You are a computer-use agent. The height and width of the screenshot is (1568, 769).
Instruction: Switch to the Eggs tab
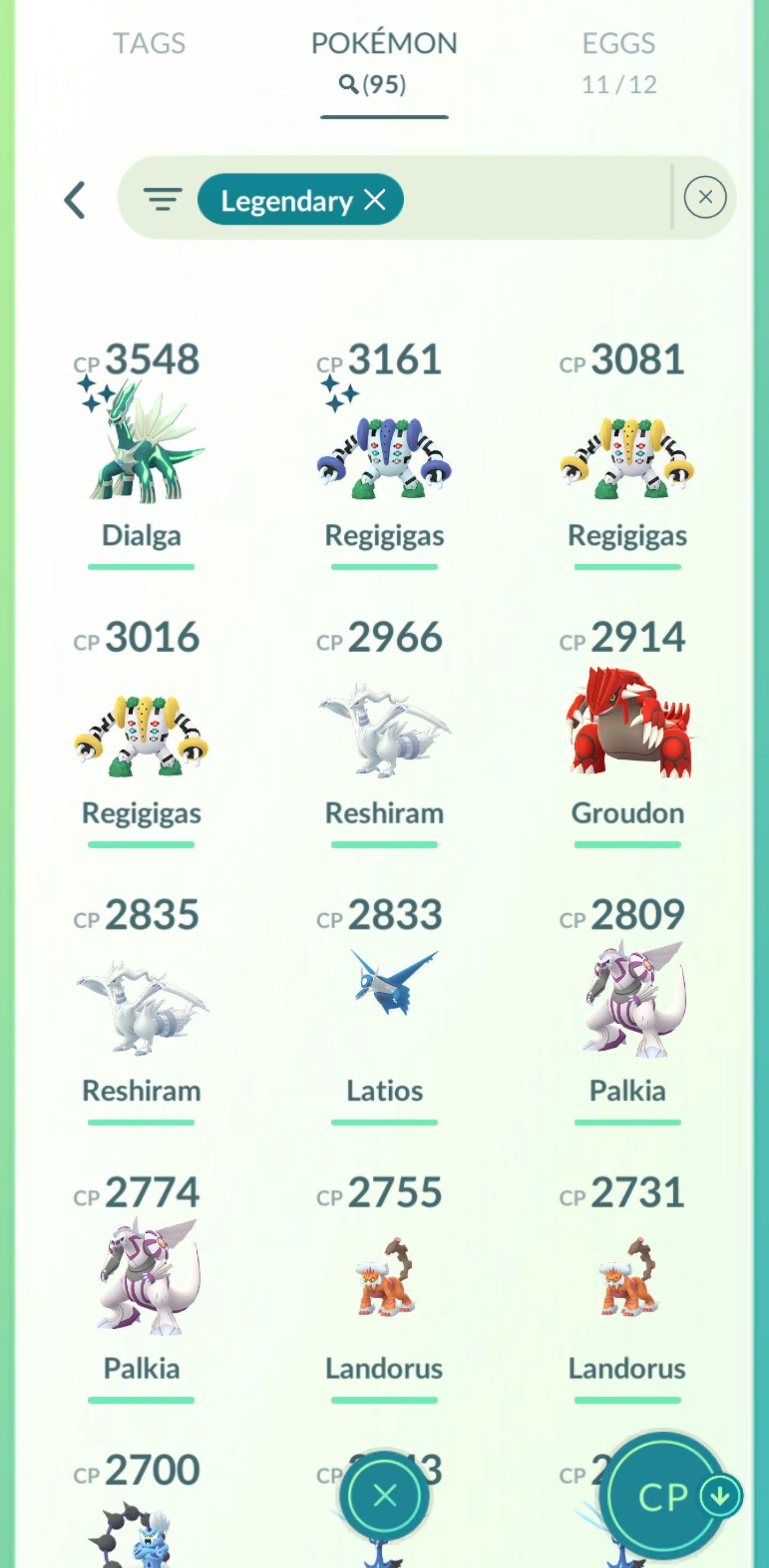[x=618, y=61]
